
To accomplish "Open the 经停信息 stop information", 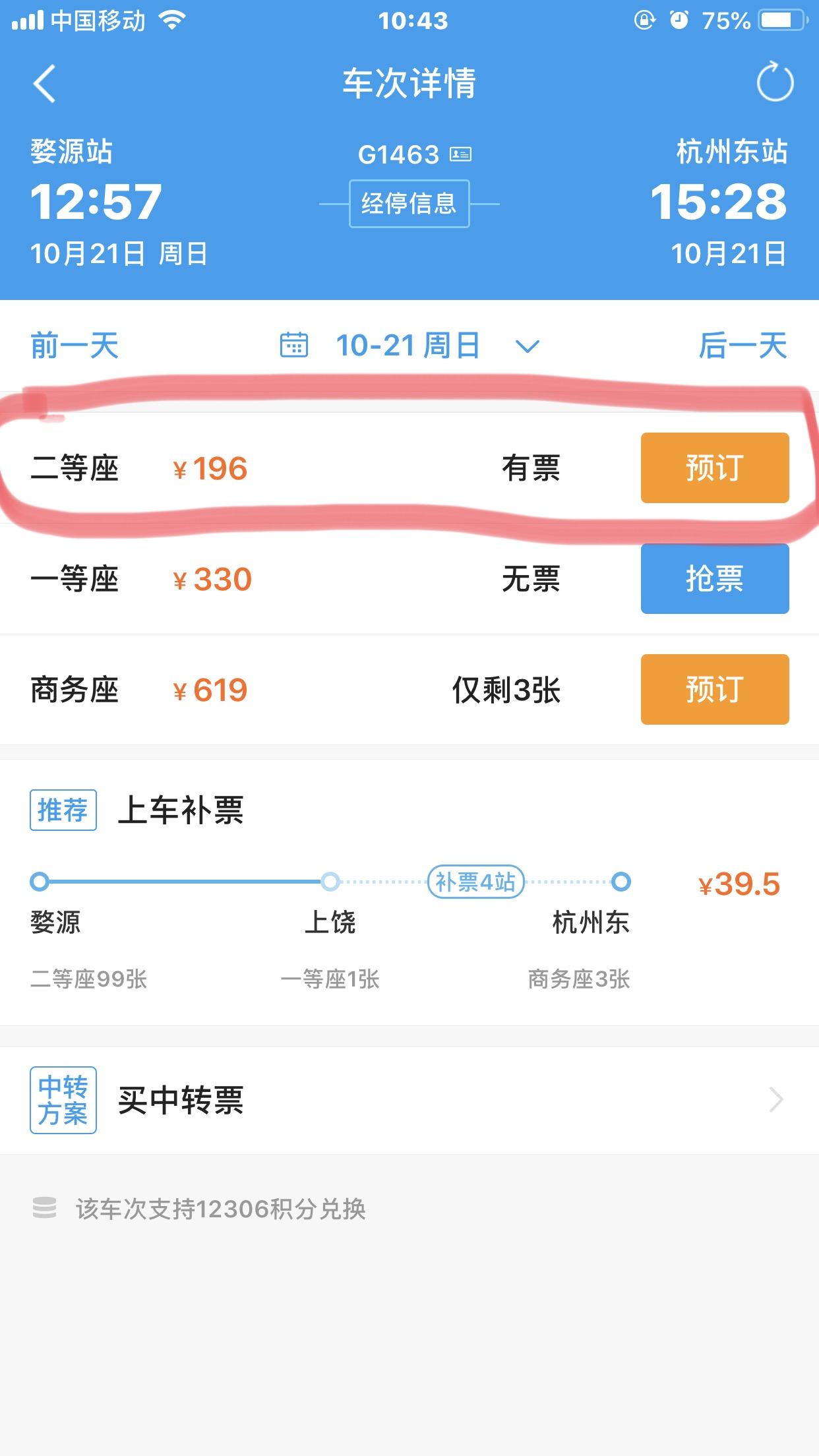I will [409, 204].
